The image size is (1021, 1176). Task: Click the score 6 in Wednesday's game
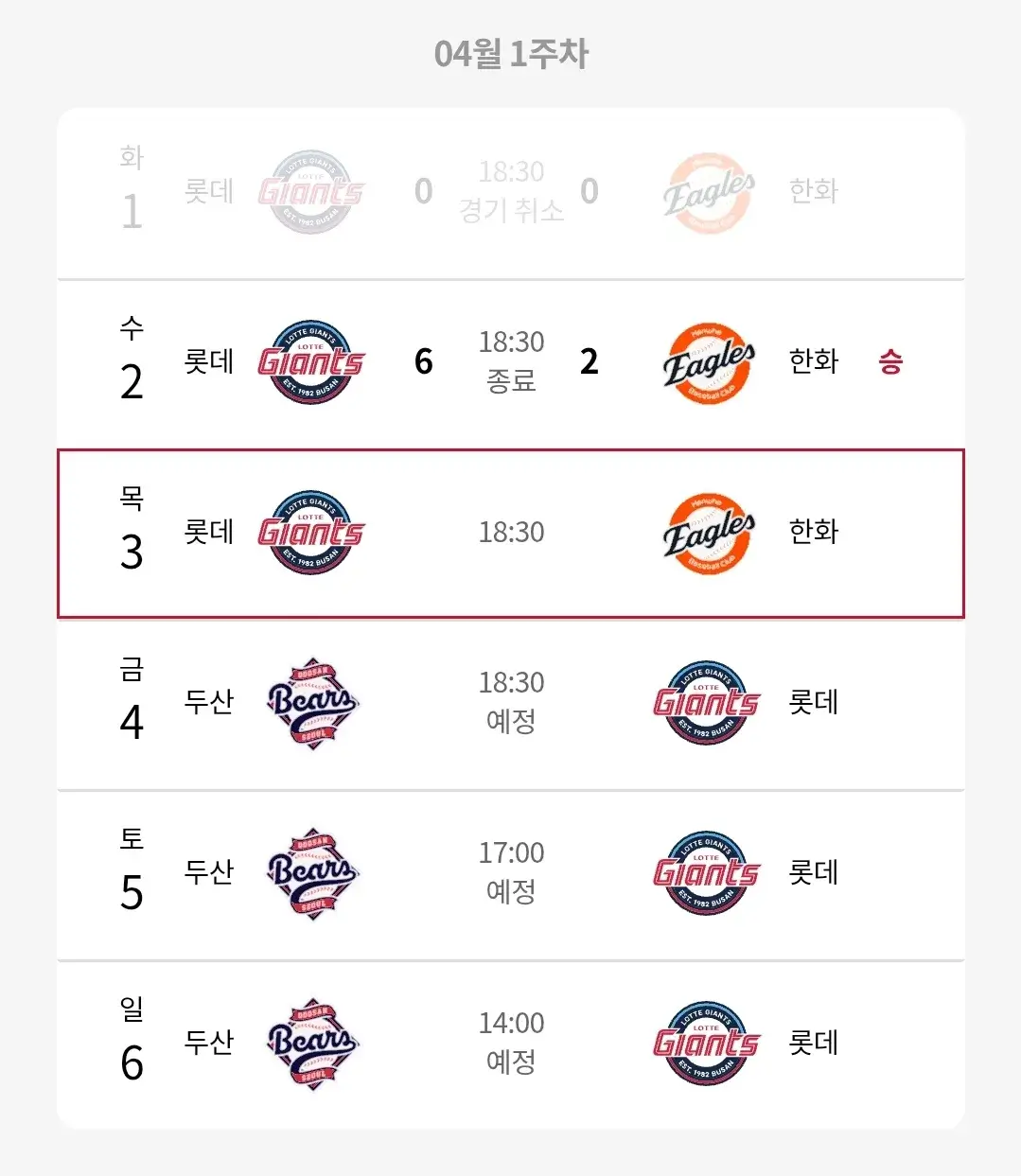click(423, 361)
